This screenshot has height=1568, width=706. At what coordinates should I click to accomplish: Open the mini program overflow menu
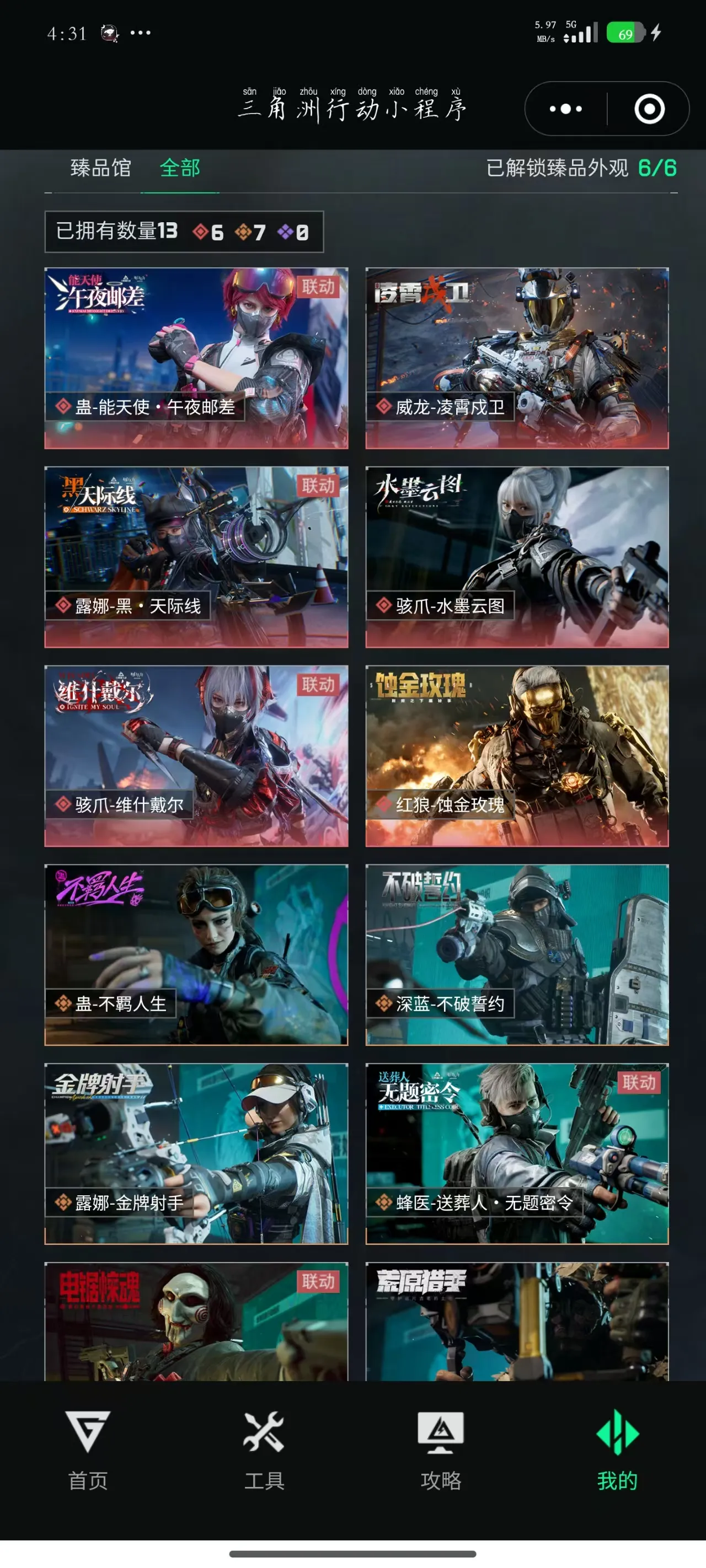click(x=565, y=109)
